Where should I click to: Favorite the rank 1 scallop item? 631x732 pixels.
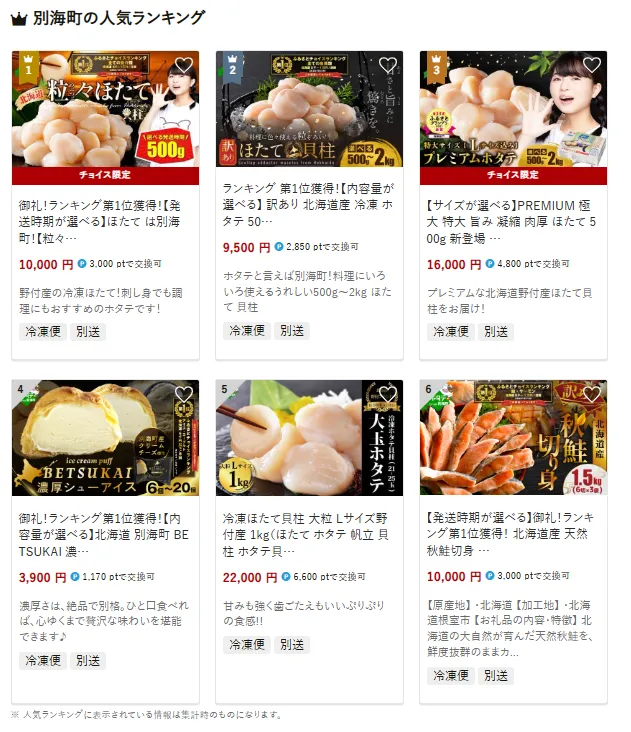point(183,66)
